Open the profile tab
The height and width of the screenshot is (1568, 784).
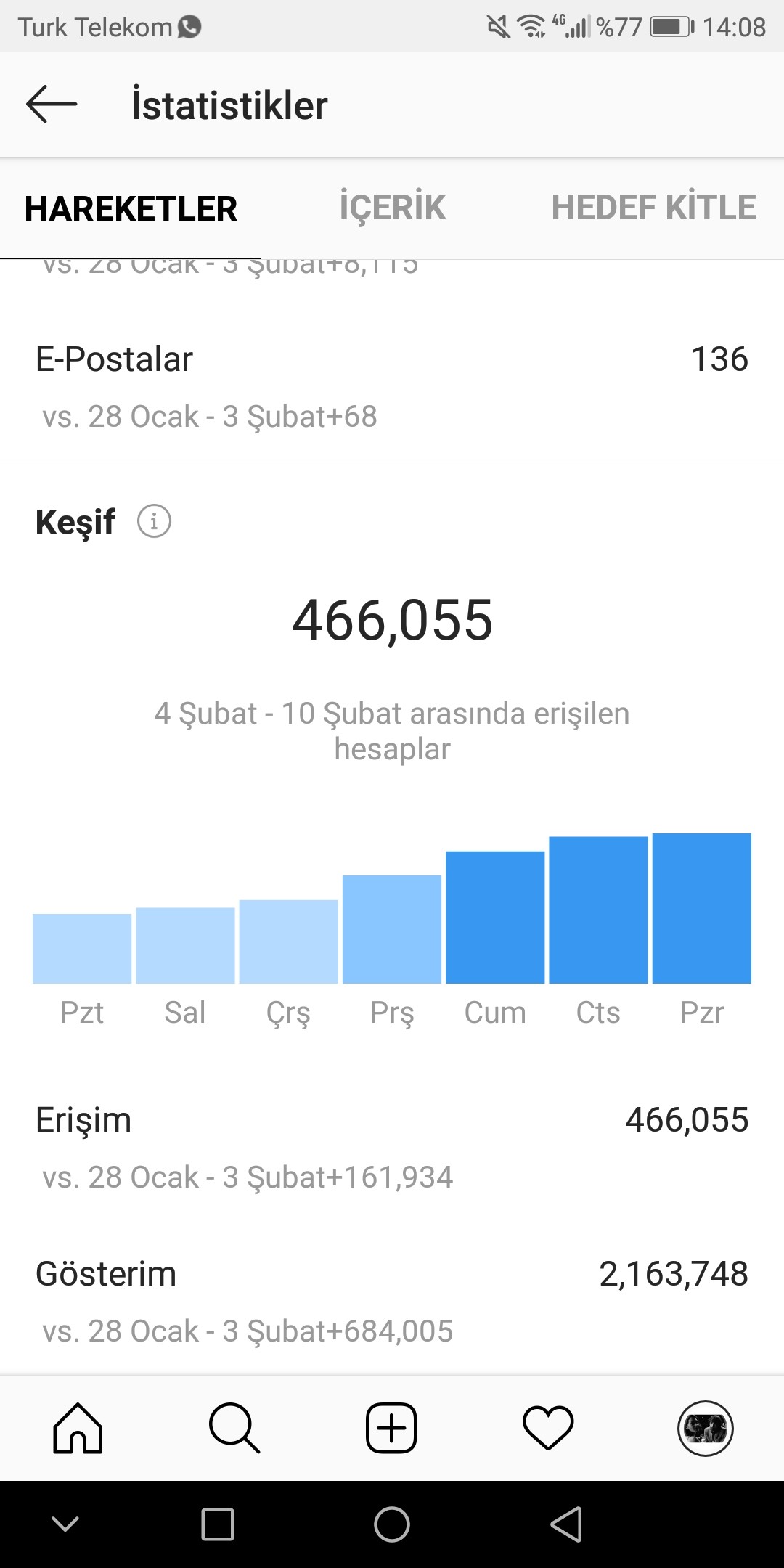pos(705,1429)
